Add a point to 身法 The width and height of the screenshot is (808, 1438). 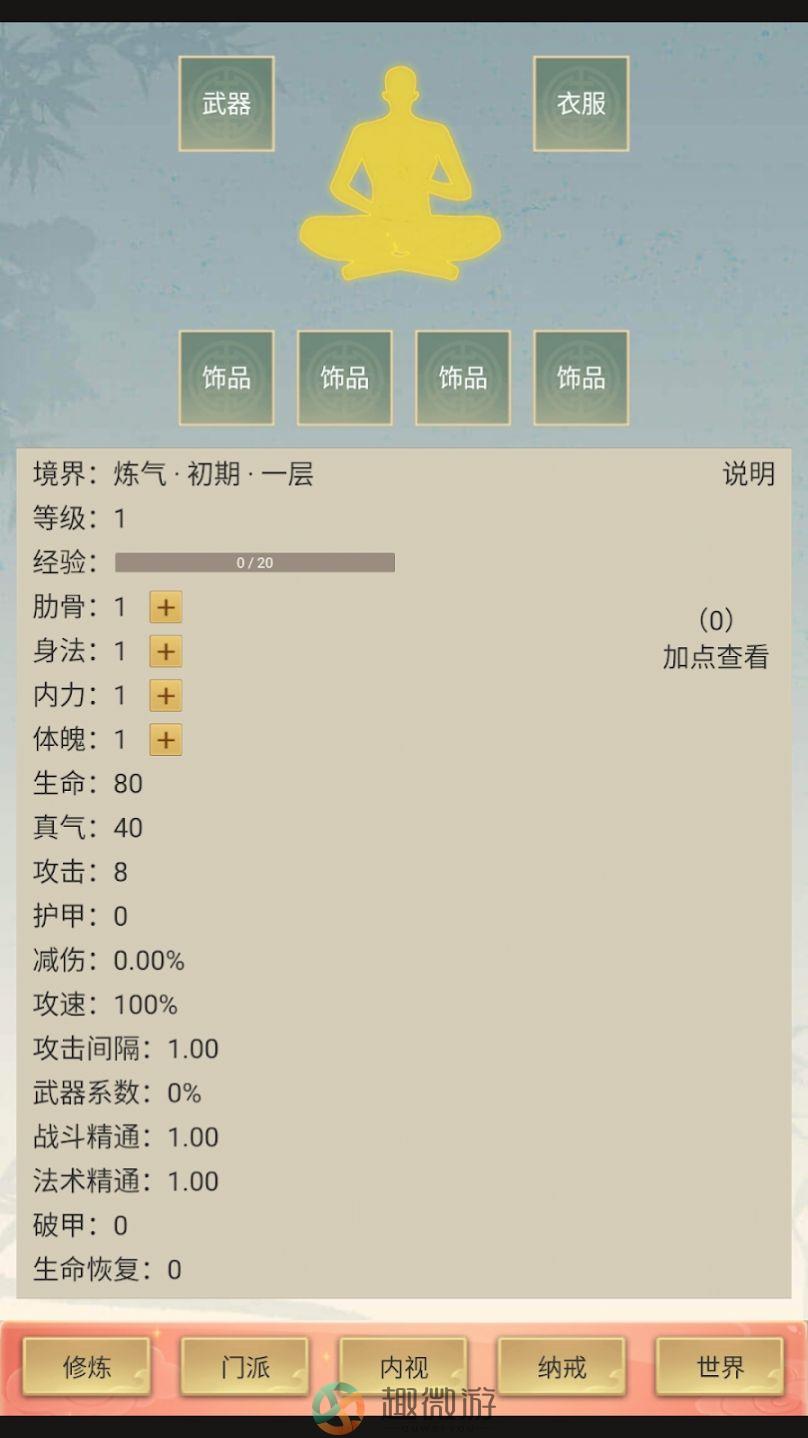166,651
